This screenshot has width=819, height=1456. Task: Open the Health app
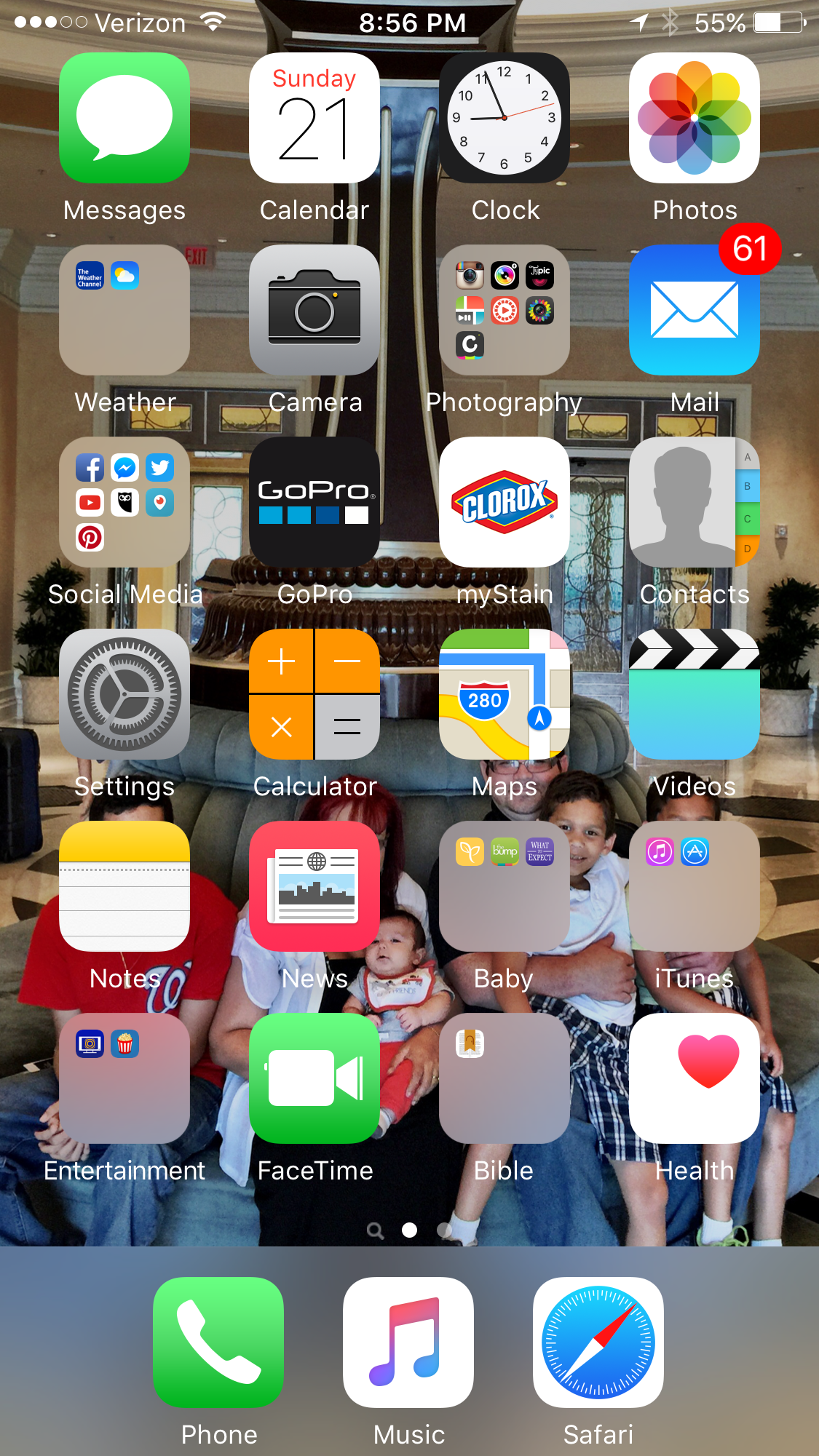pos(695,1078)
